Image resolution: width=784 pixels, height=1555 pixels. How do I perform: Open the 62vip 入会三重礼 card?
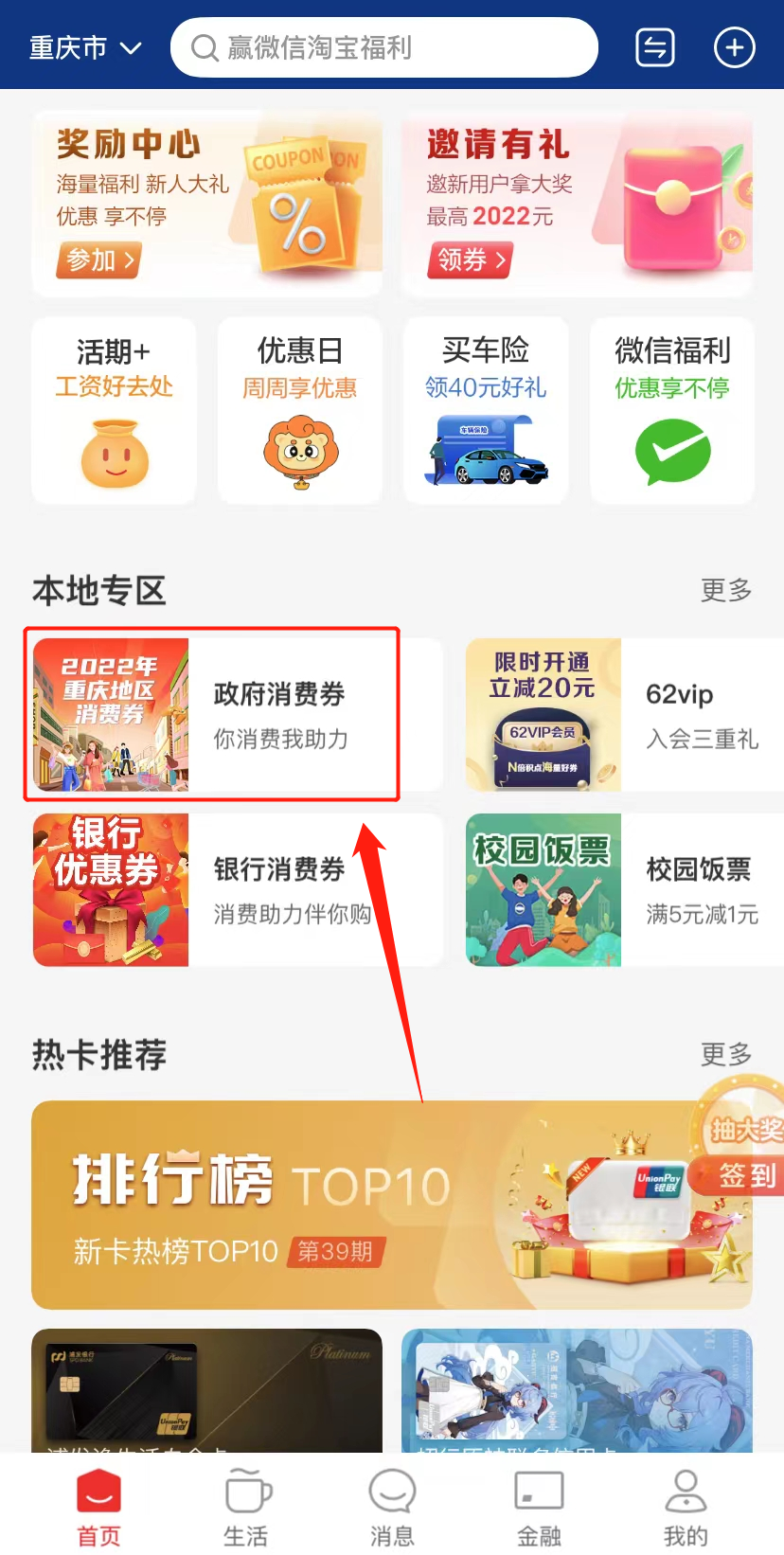click(625, 715)
